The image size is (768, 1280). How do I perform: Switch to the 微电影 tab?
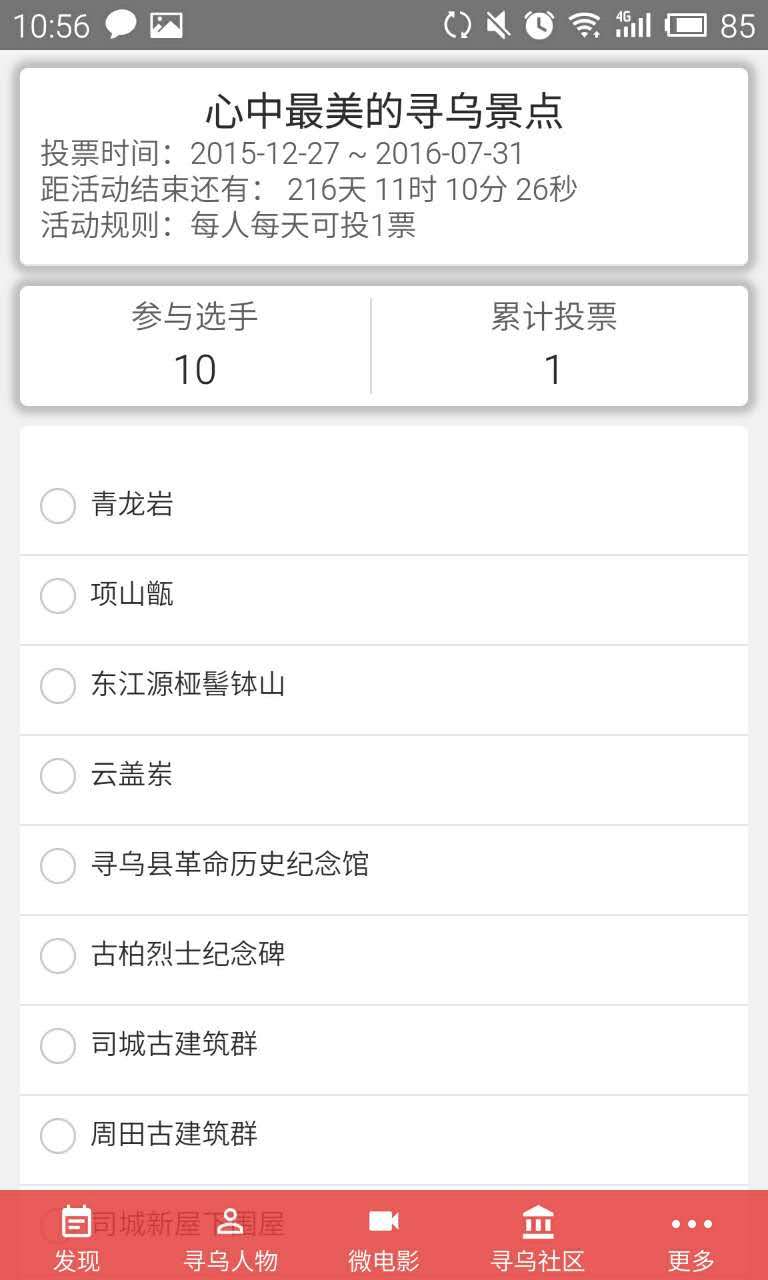point(384,1238)
